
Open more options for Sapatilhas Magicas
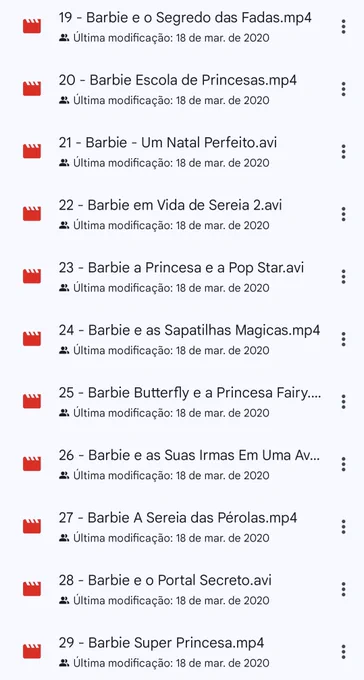pos(343,339)
